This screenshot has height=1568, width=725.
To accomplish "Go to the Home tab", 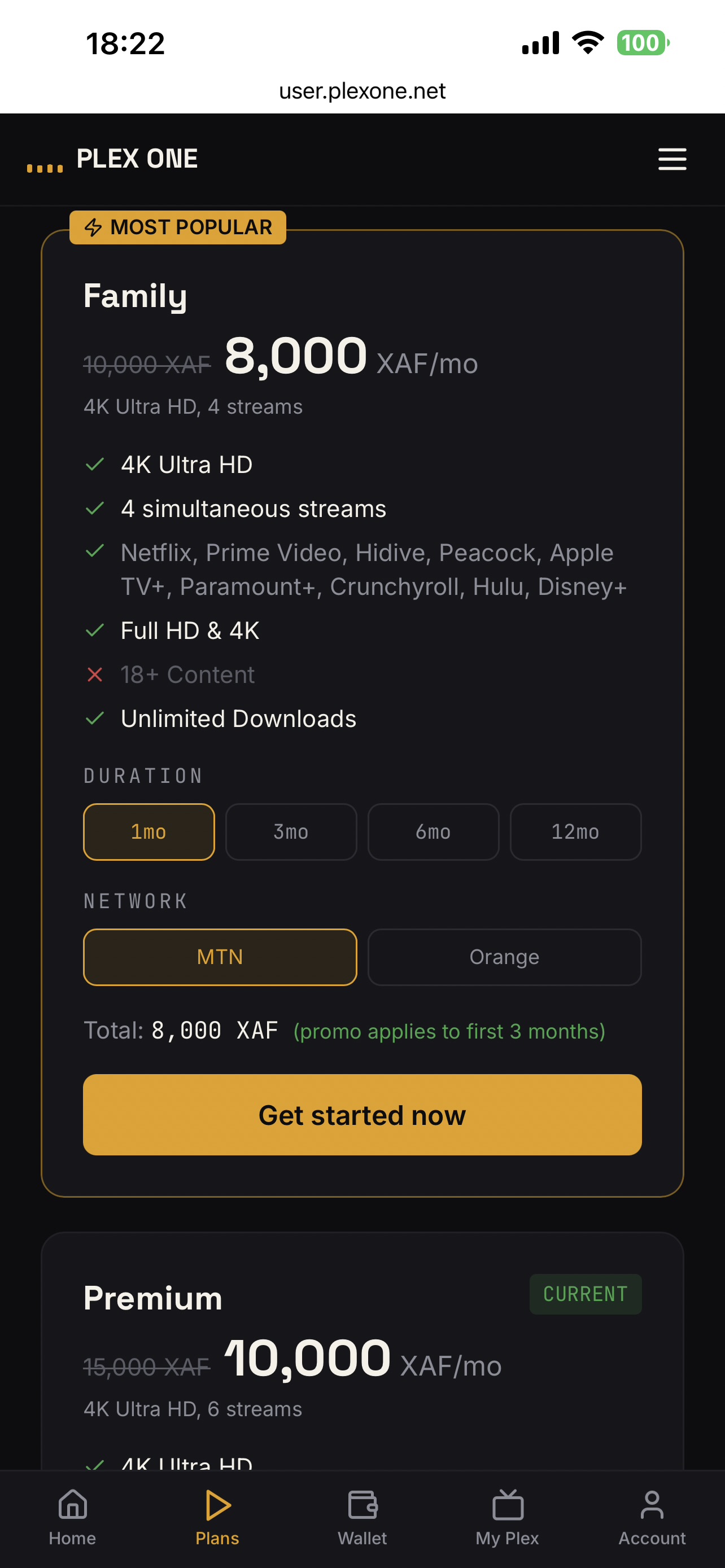I will pos(72,1518).
